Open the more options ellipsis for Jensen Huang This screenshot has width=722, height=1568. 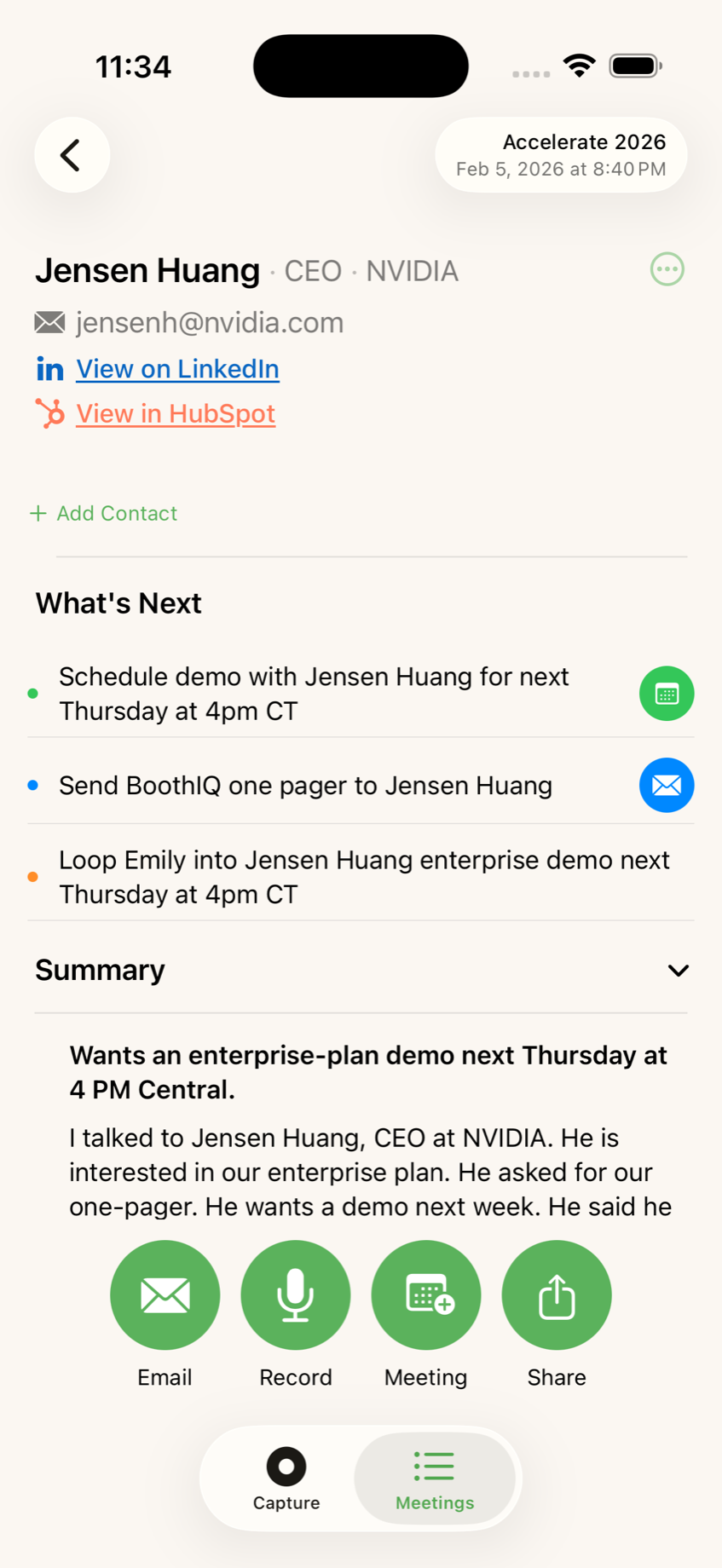coord(667,269)
